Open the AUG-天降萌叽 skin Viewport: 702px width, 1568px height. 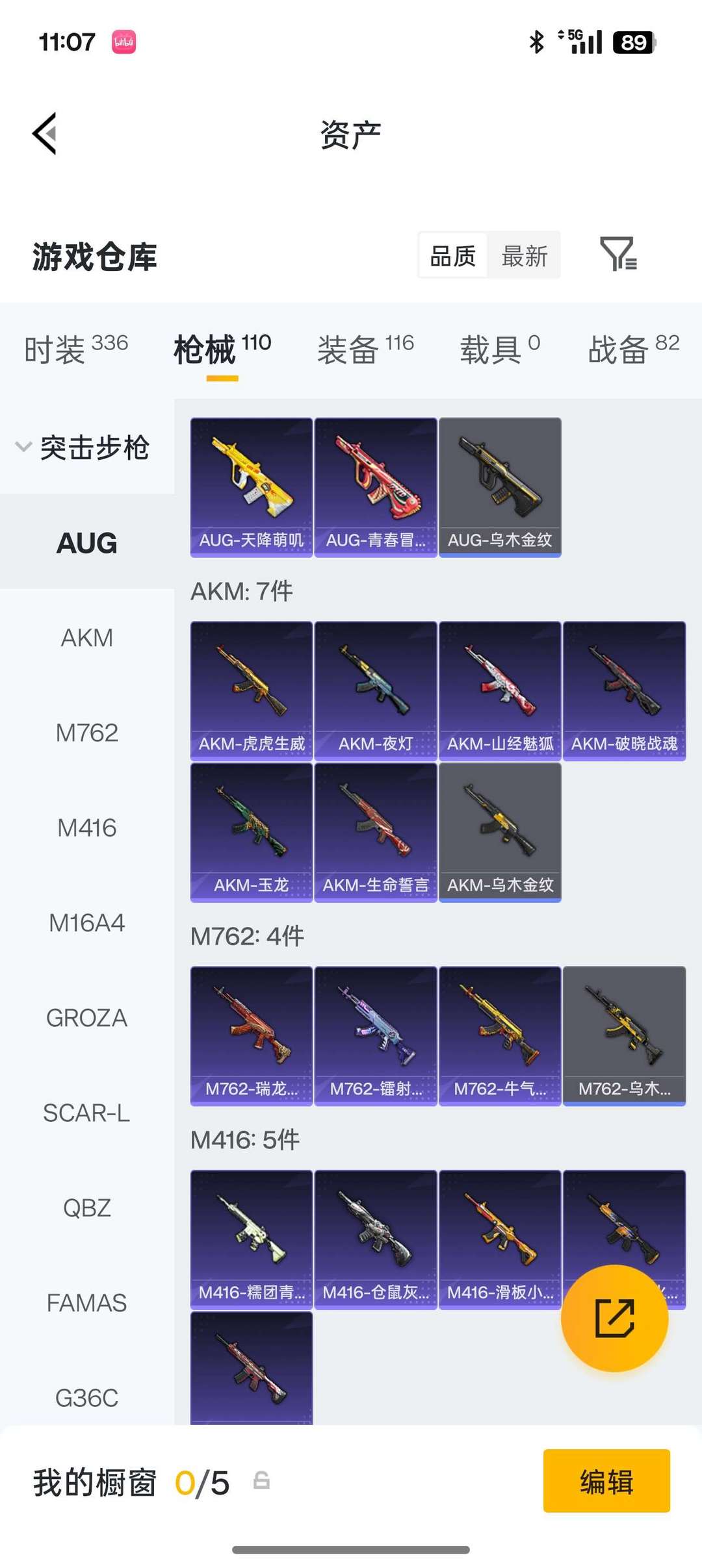pyautogui.click(x=251, y=487)
